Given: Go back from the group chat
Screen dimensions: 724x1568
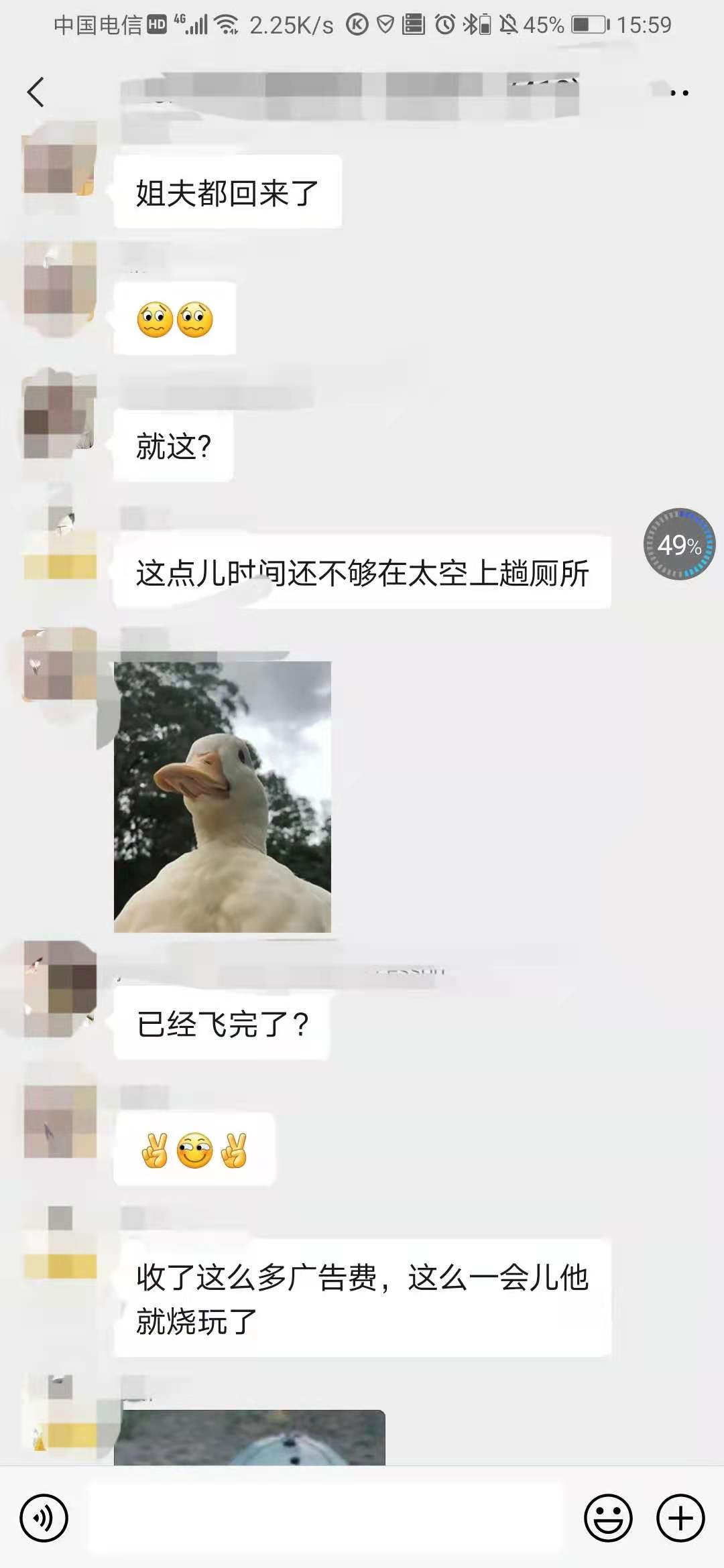Looking at the screenshot, I should 36,92.
